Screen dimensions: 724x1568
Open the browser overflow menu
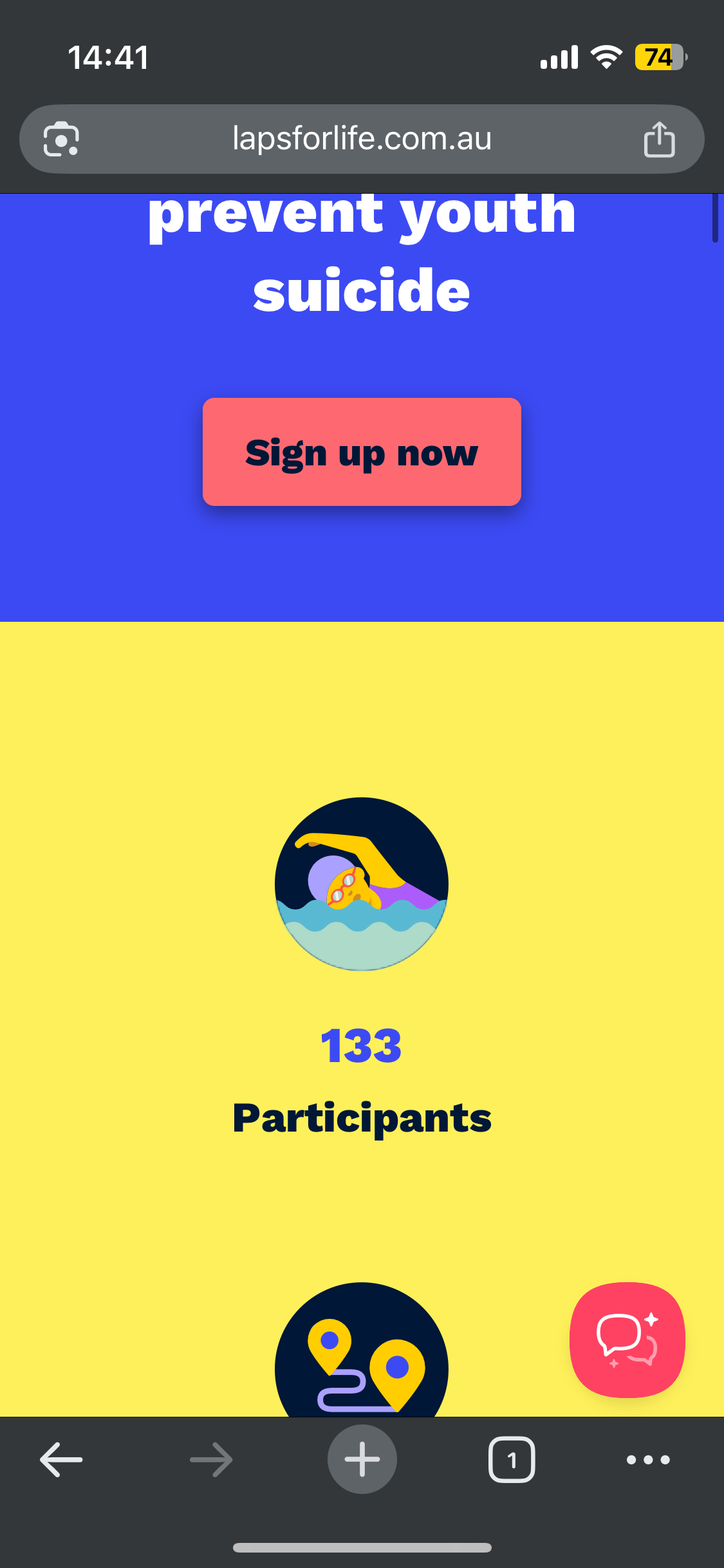648,1459
